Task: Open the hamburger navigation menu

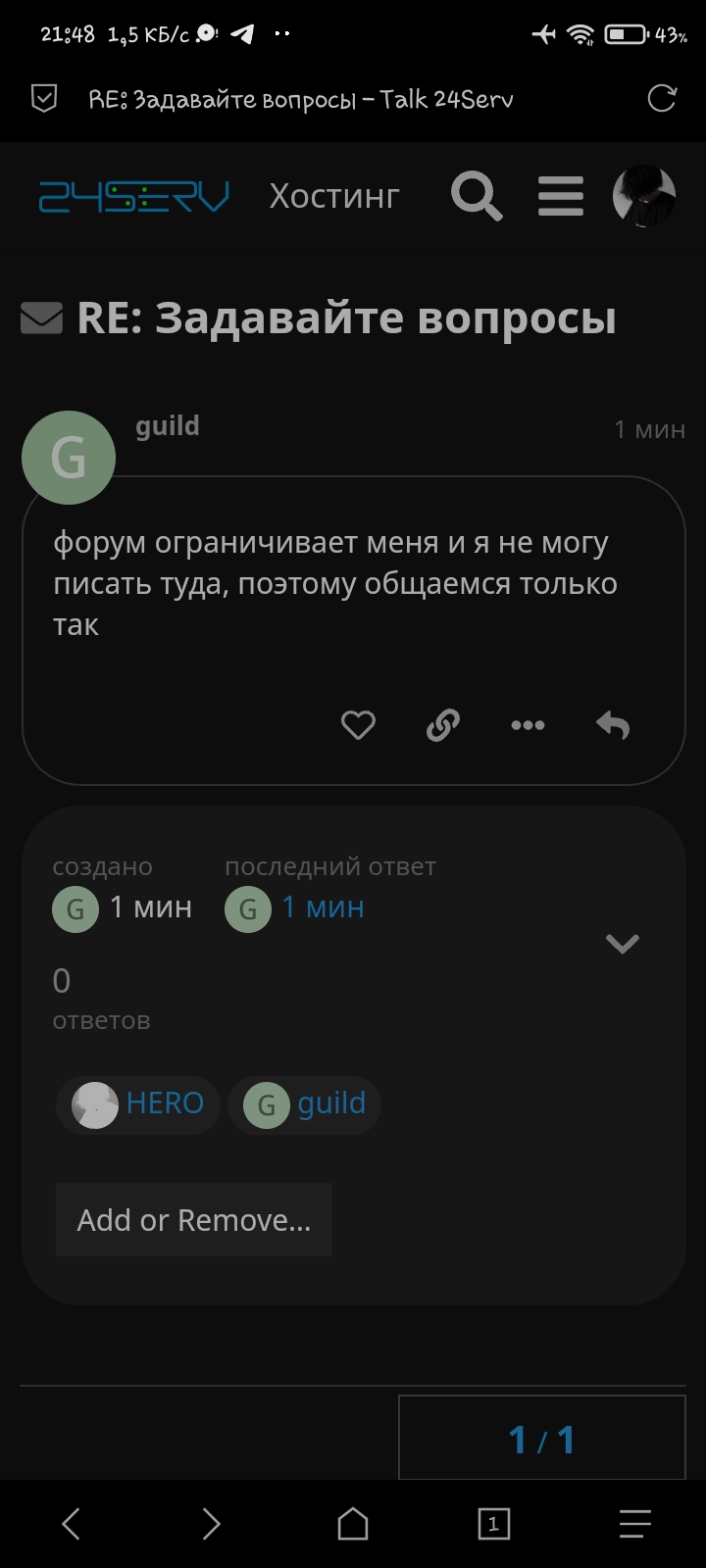Action: tap(561, 196)
